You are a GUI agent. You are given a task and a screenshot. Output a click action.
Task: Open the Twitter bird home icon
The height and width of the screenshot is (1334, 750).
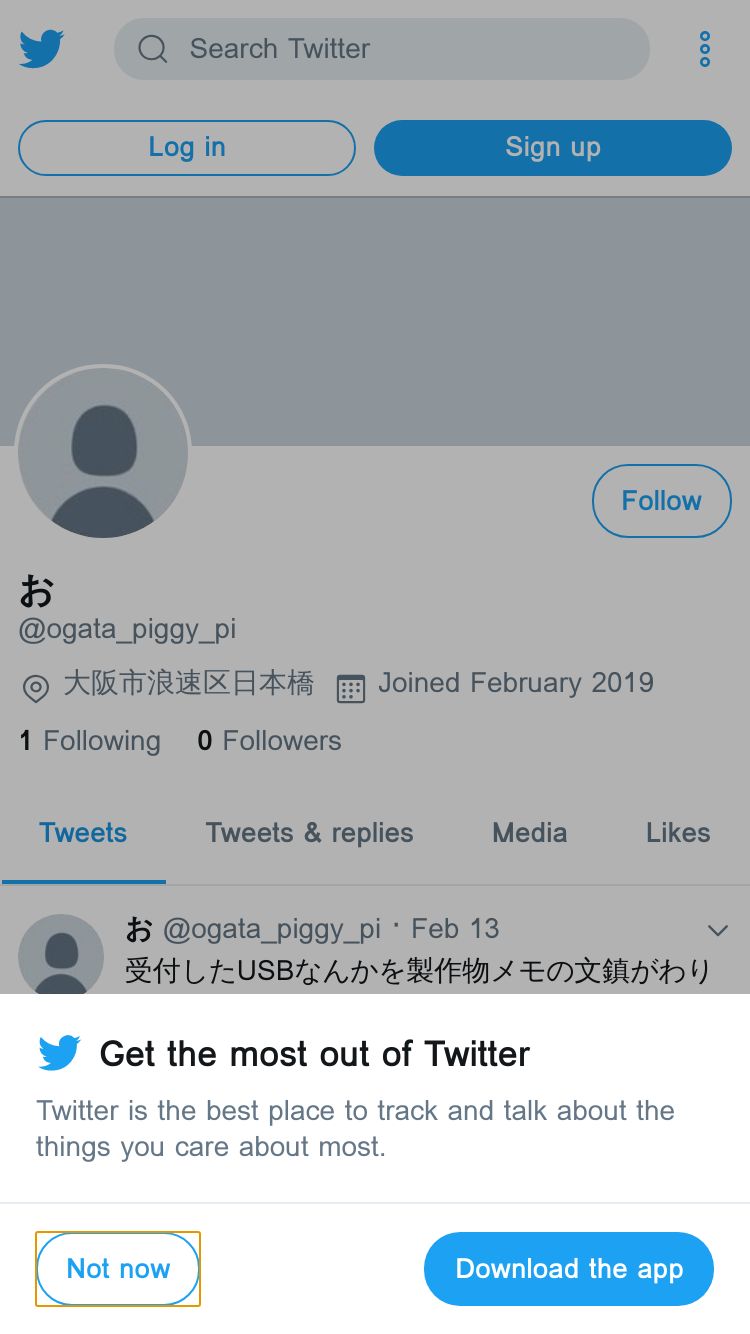tap(42, 49)
